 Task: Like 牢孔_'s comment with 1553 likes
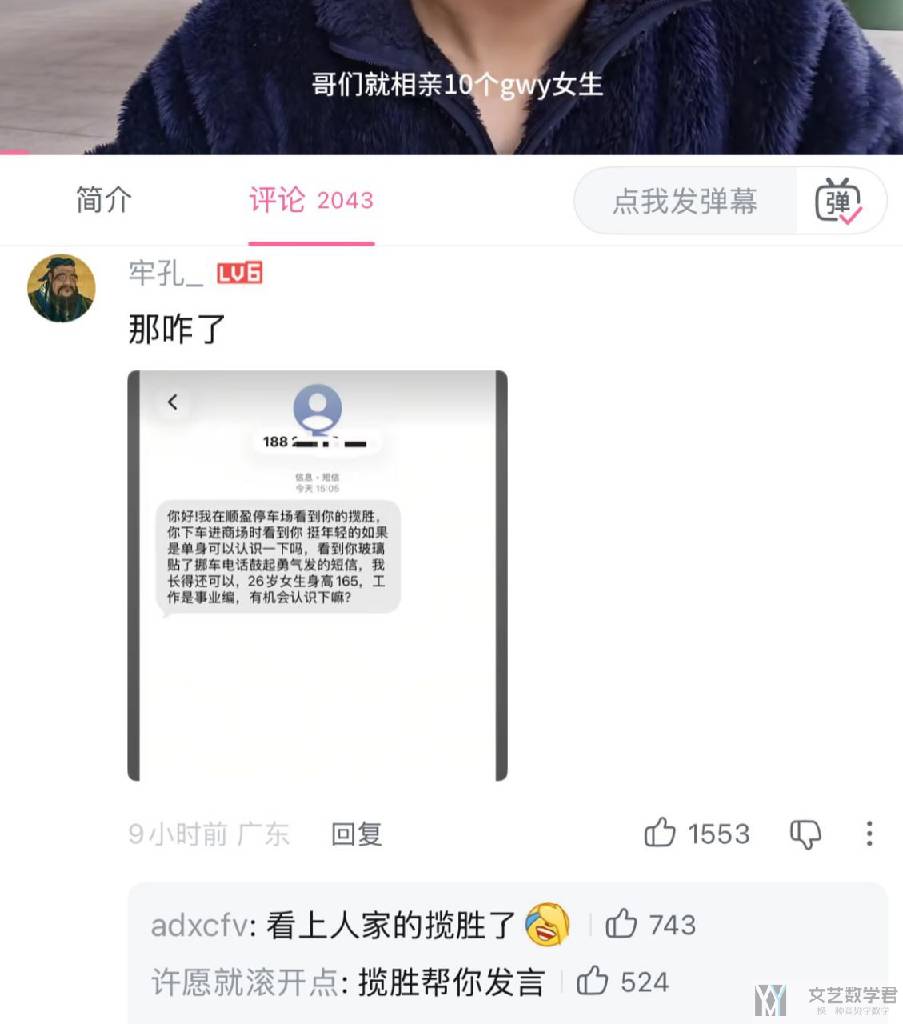click(661, 833)
